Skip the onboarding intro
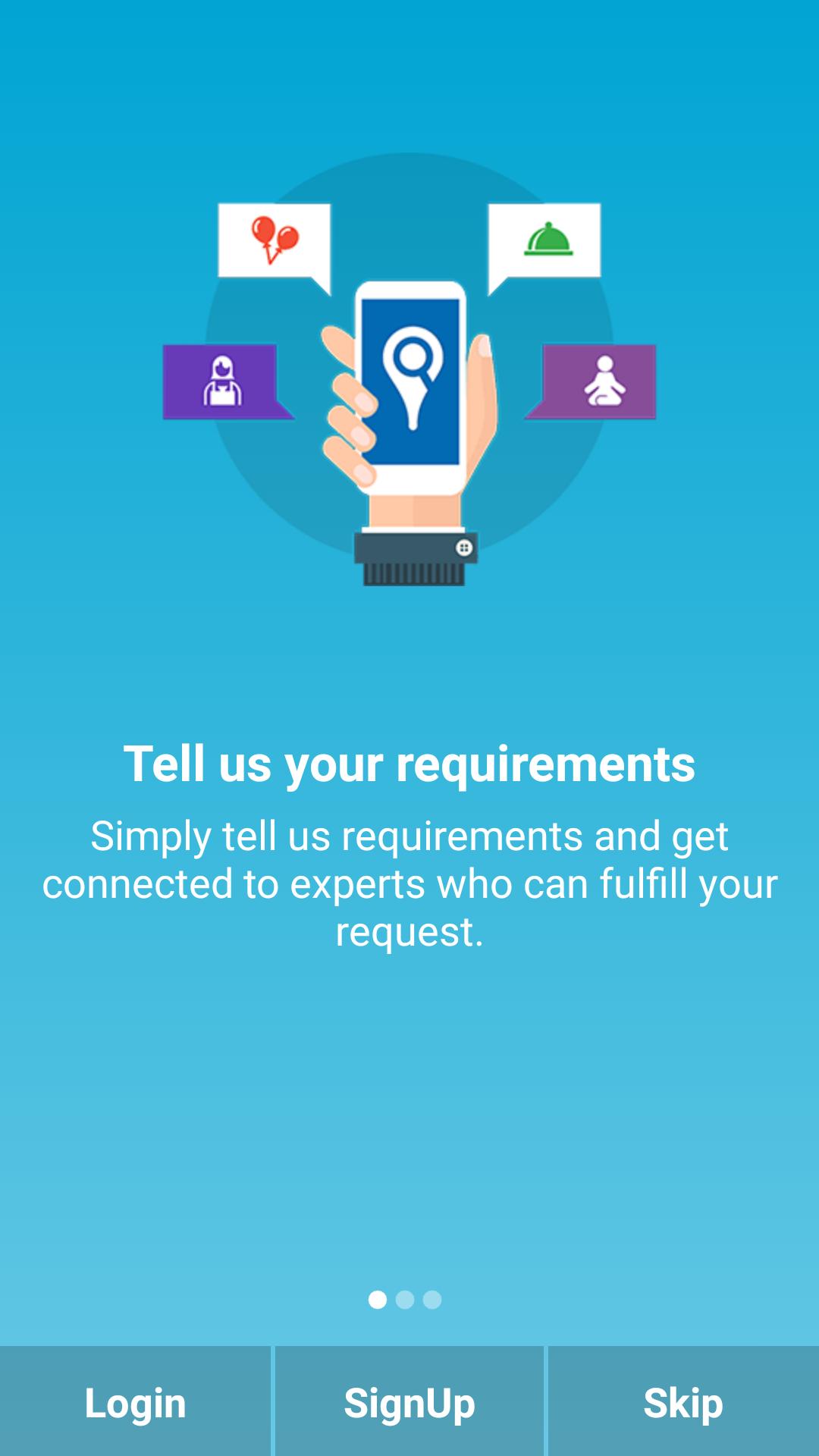The width and height of the screenshot is (819, 1456). (682, 1401)
